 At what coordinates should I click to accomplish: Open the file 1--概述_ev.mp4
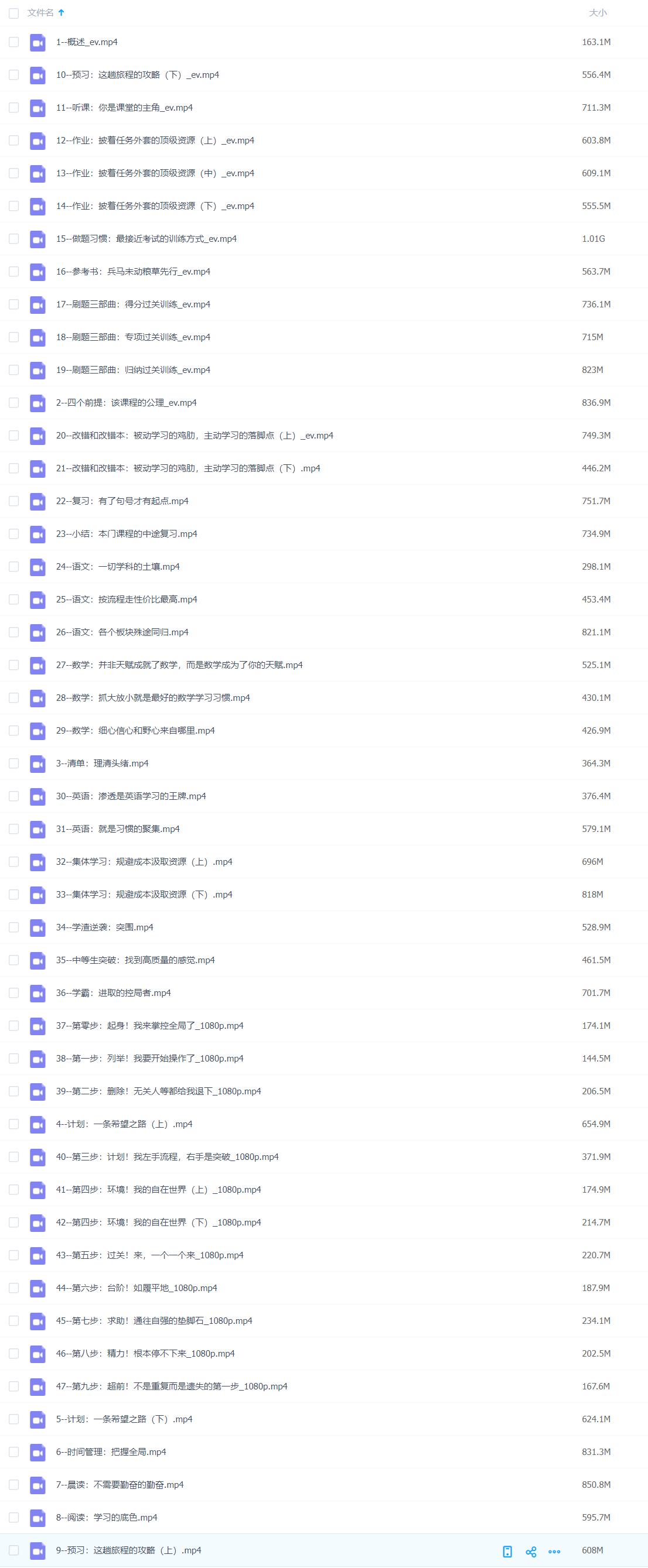tap(87, 42)
